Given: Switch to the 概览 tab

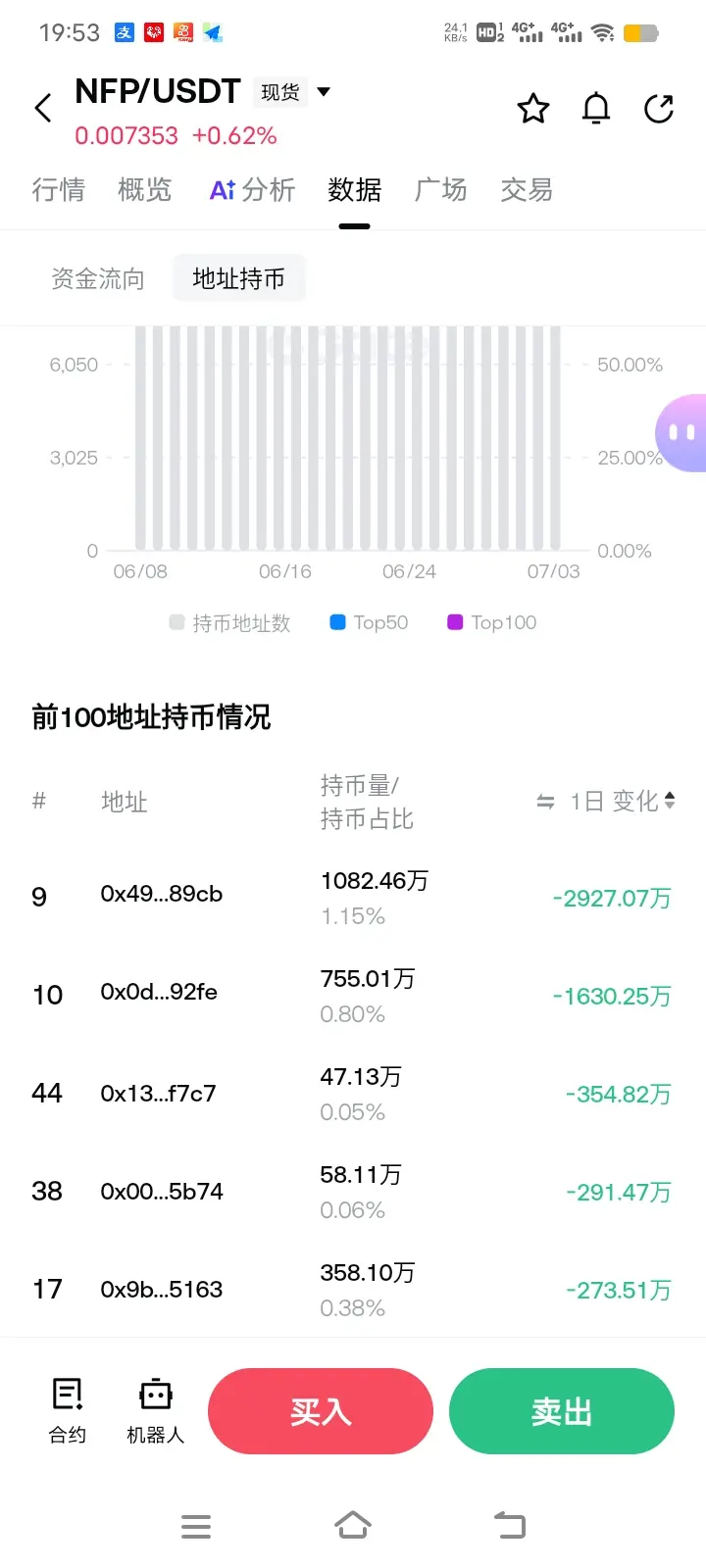Looking at the screenshot, I should click(x=145, y=189).
